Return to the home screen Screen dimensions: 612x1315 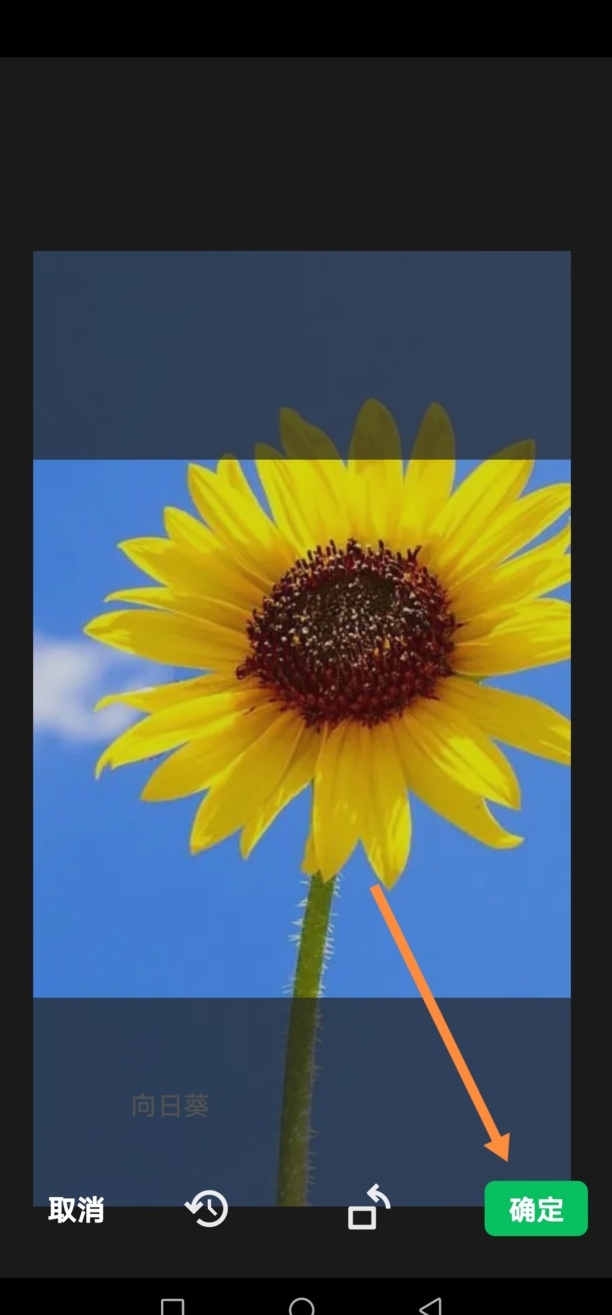tap(301, 1306)
